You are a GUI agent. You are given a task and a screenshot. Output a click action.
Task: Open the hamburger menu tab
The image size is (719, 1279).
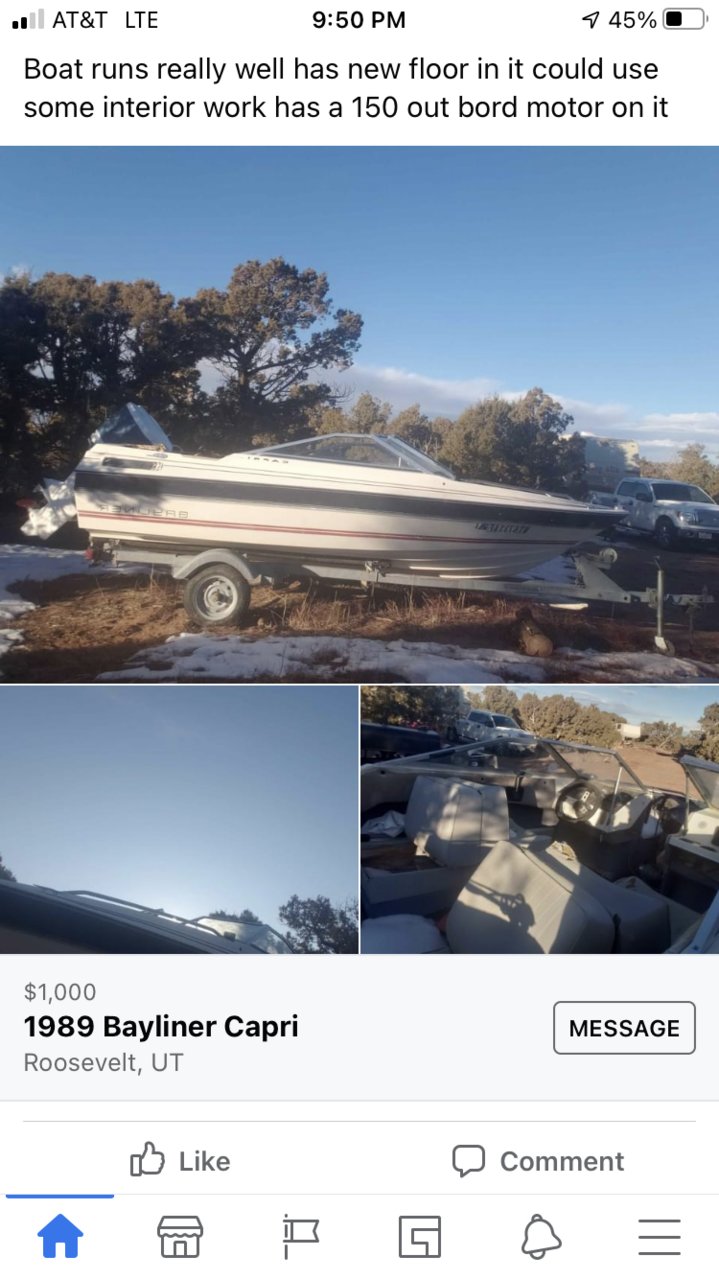(659, 1237)
